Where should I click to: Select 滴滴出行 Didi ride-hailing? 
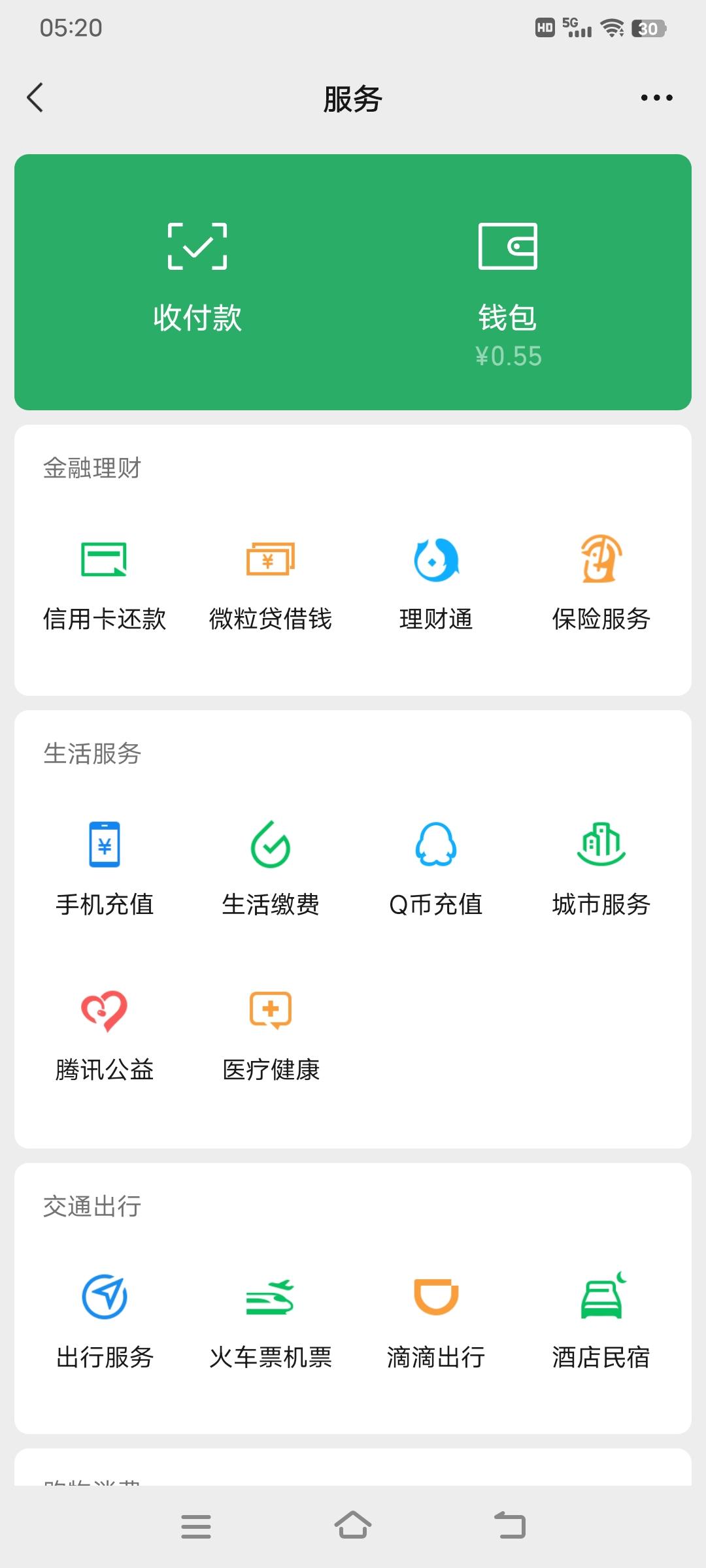tap(435, 1320)
